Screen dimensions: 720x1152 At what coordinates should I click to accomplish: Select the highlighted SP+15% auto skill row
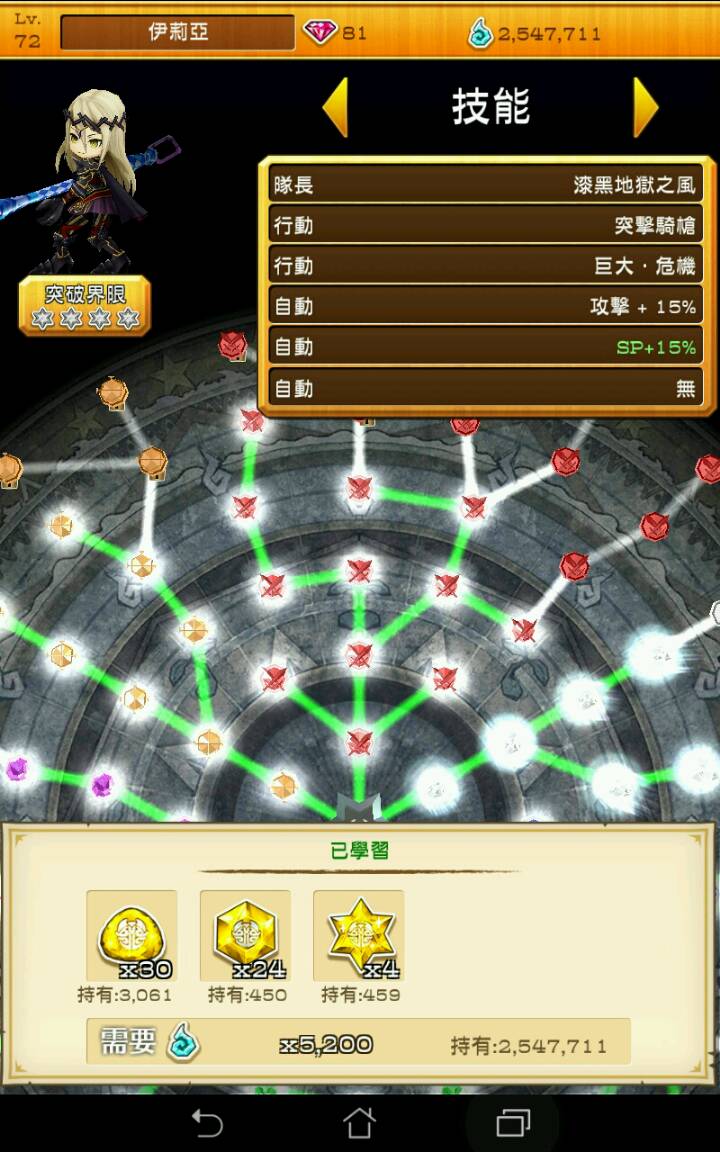tap(485, 347)
